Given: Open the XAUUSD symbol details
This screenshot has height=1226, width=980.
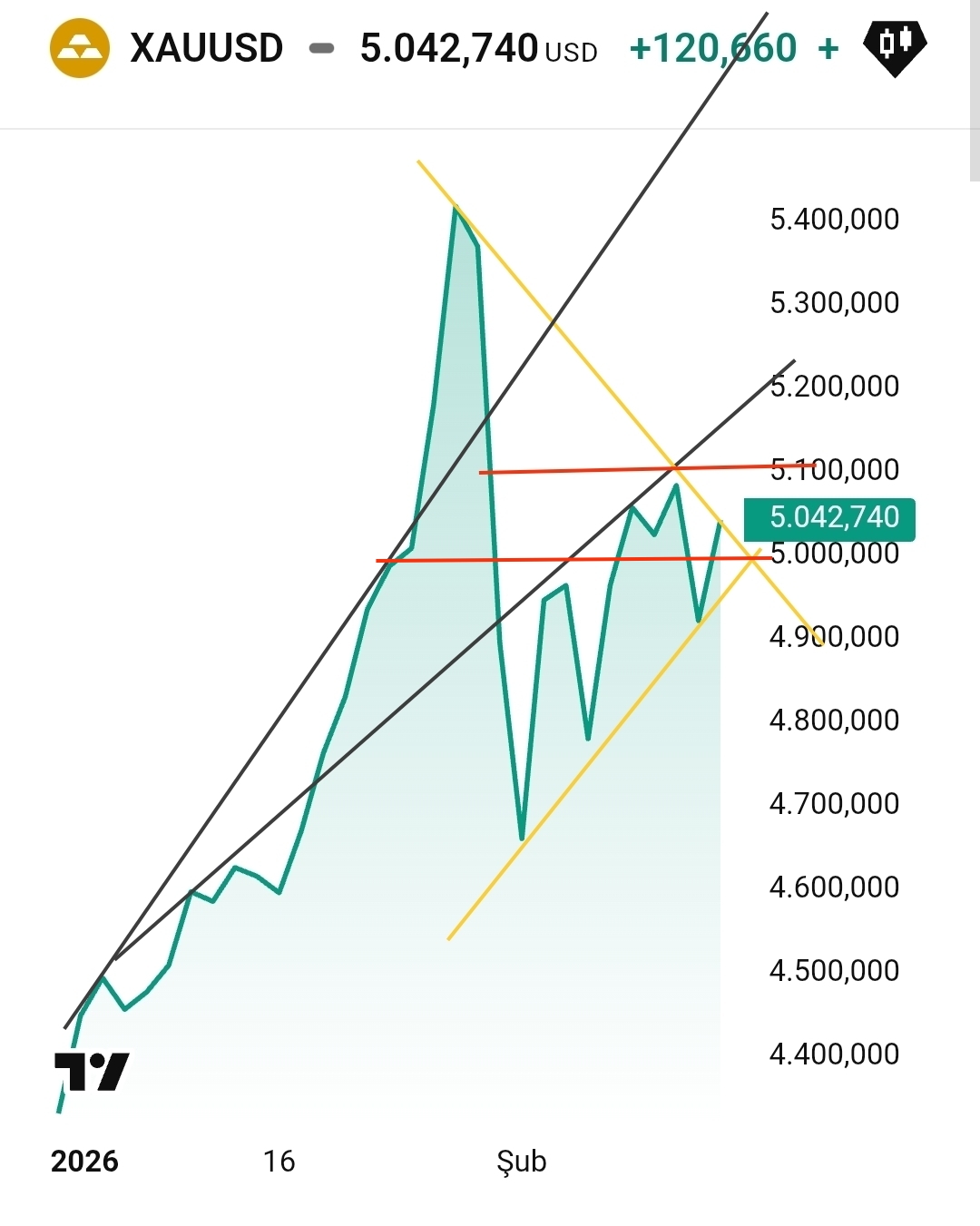Looking at the screenshot, I should (205, 48).
